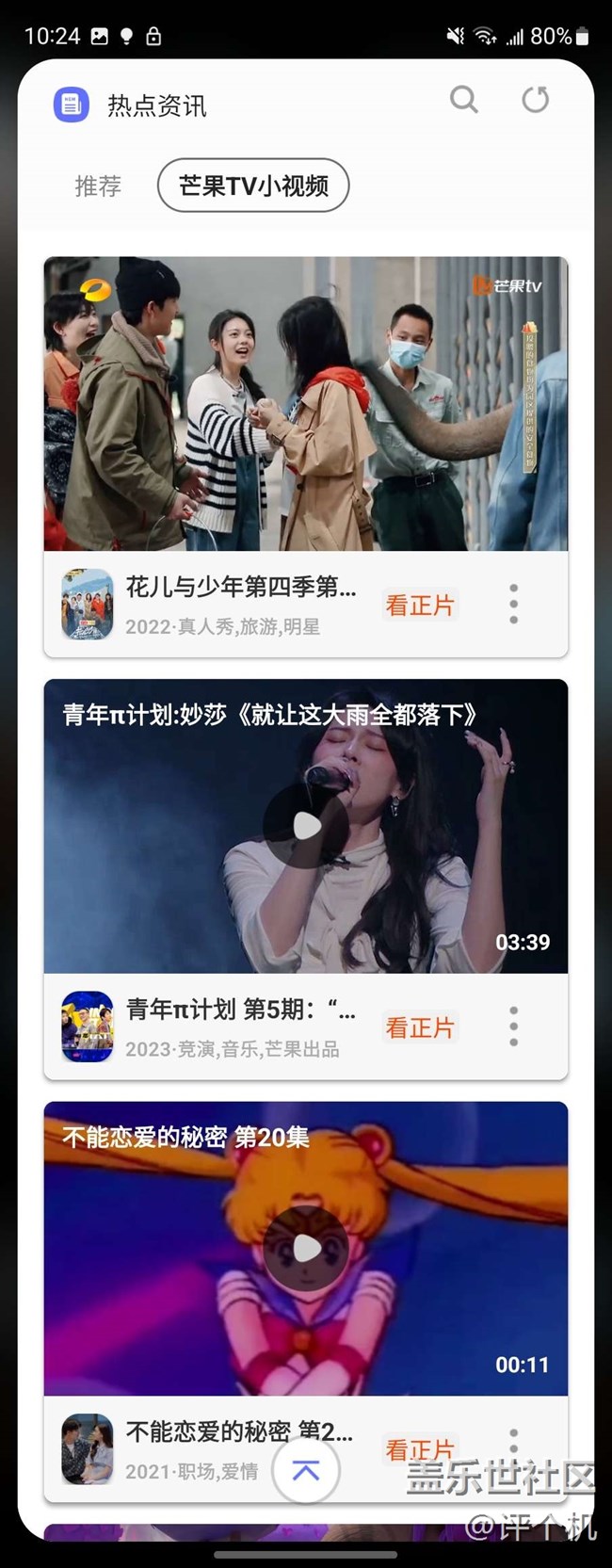Watch full 青年π计划 第5期 via 看正片
Viewport: 612px width, 1568px height.
420,1027
